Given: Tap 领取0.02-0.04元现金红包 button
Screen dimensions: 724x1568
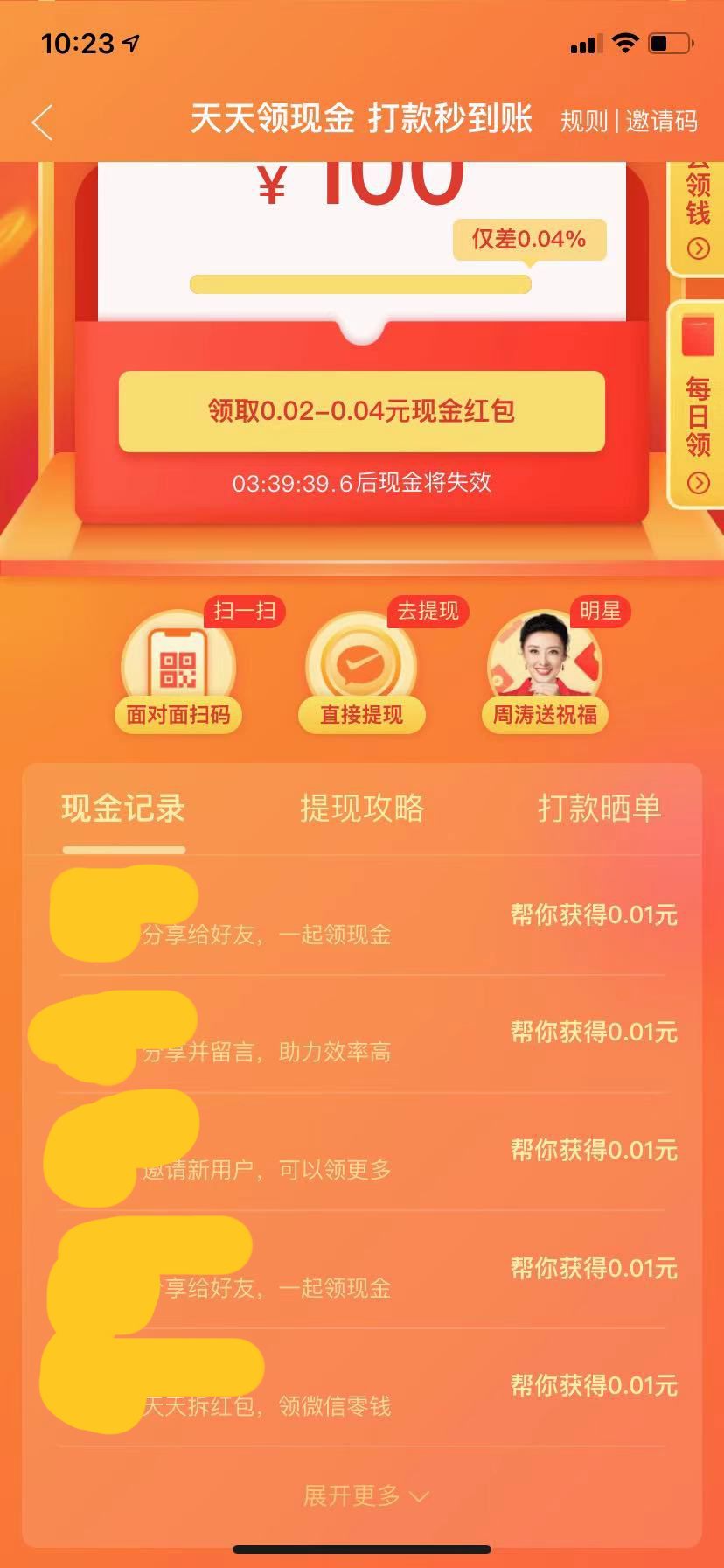Looking at the screenshot, I should click(x=361, y=411).
